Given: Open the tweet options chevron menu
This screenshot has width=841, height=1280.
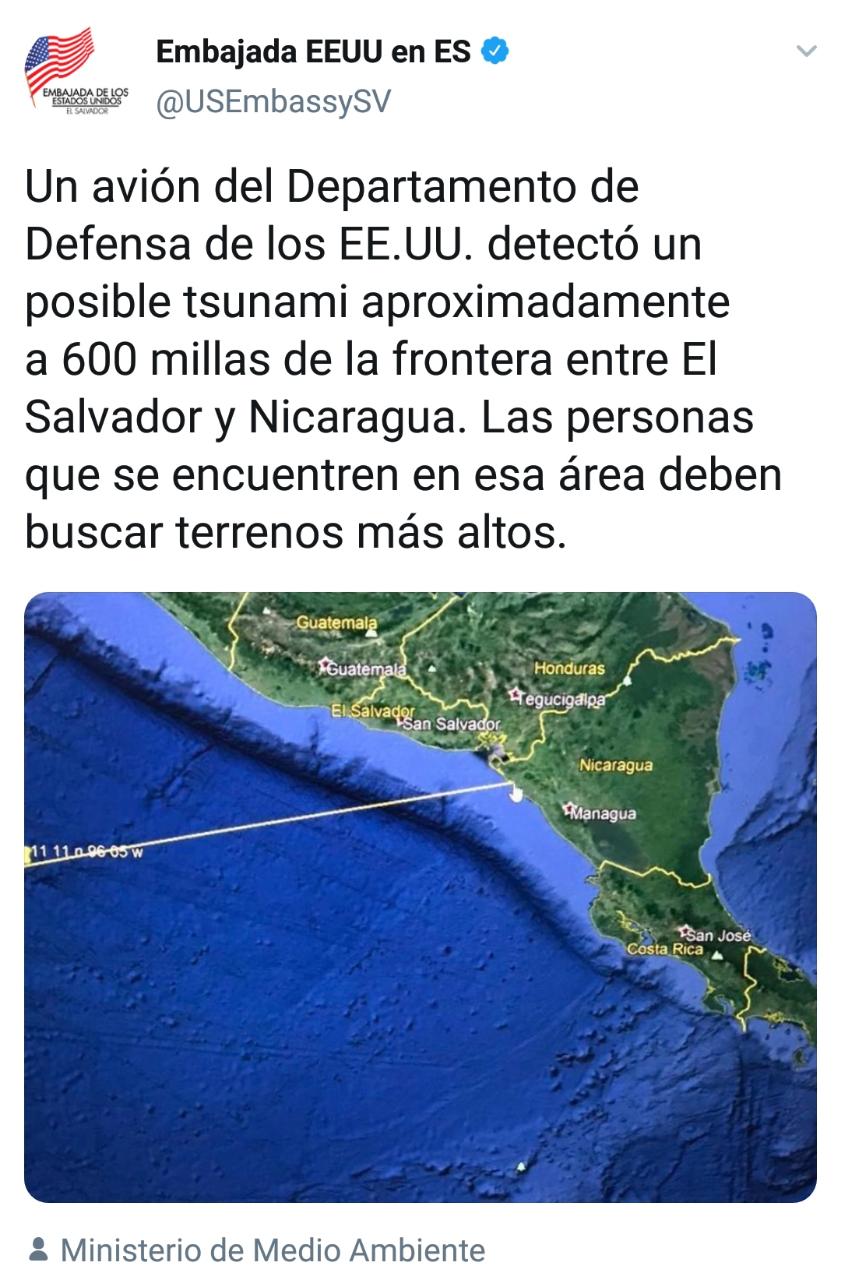Looking at the screenshot, I should click(806, 51).
